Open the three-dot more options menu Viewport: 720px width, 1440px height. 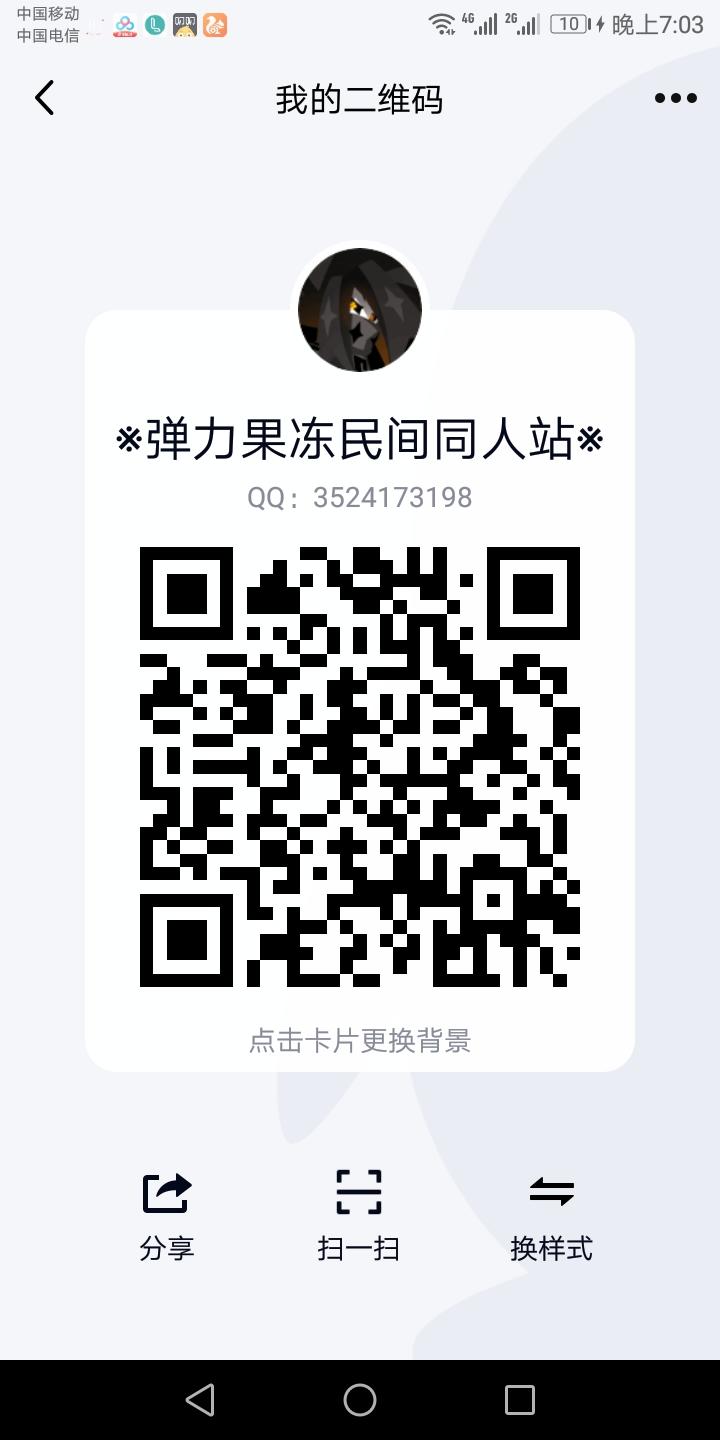coord(675,97)
